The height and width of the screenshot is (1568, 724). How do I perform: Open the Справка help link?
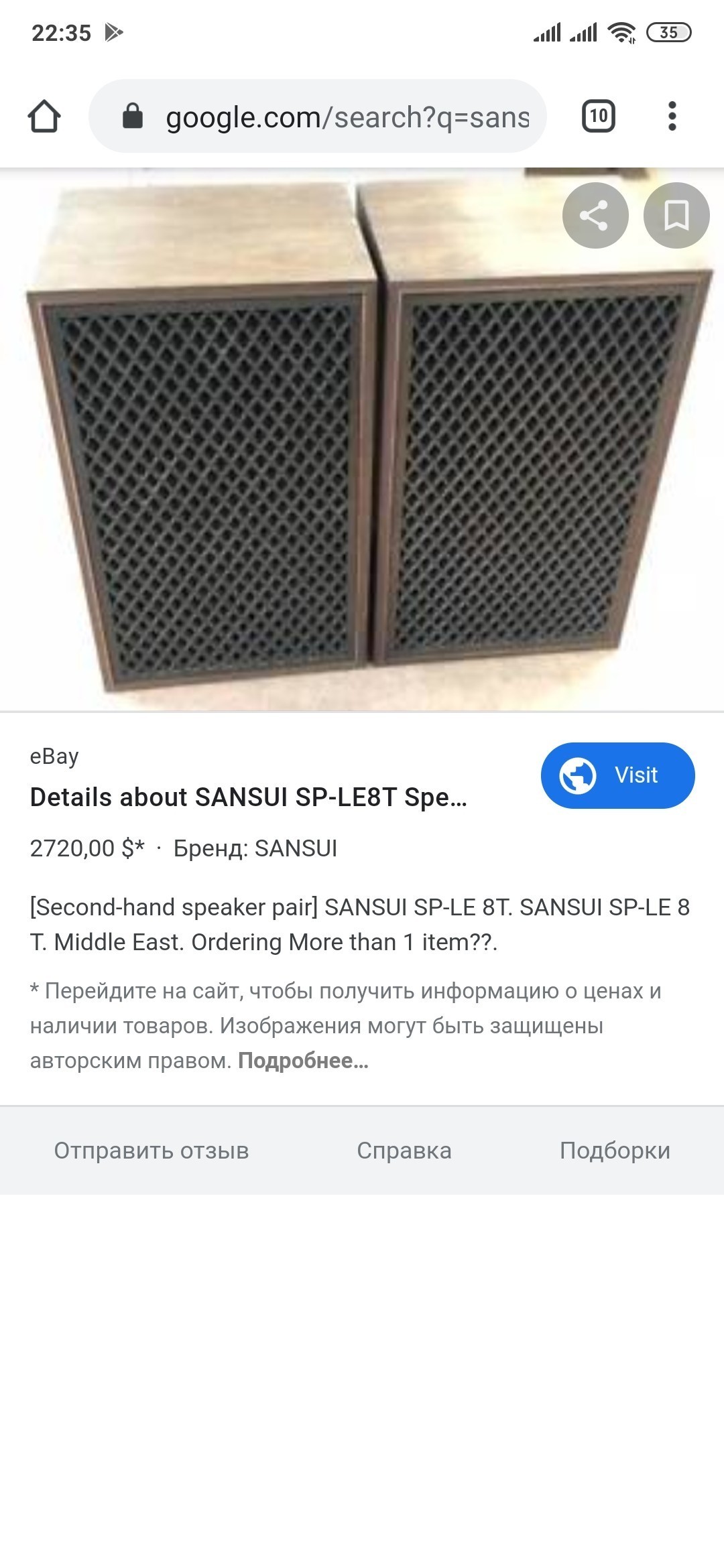click(x=404, y=1151)
